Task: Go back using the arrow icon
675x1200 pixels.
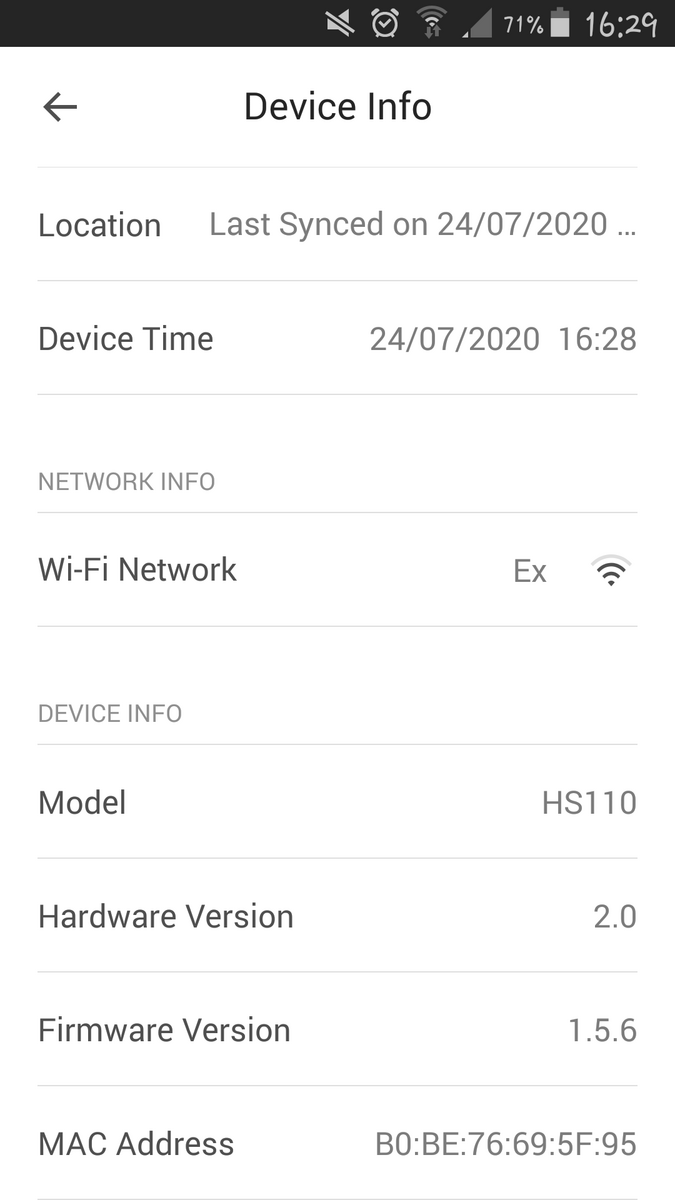Action: pos(60,107)
